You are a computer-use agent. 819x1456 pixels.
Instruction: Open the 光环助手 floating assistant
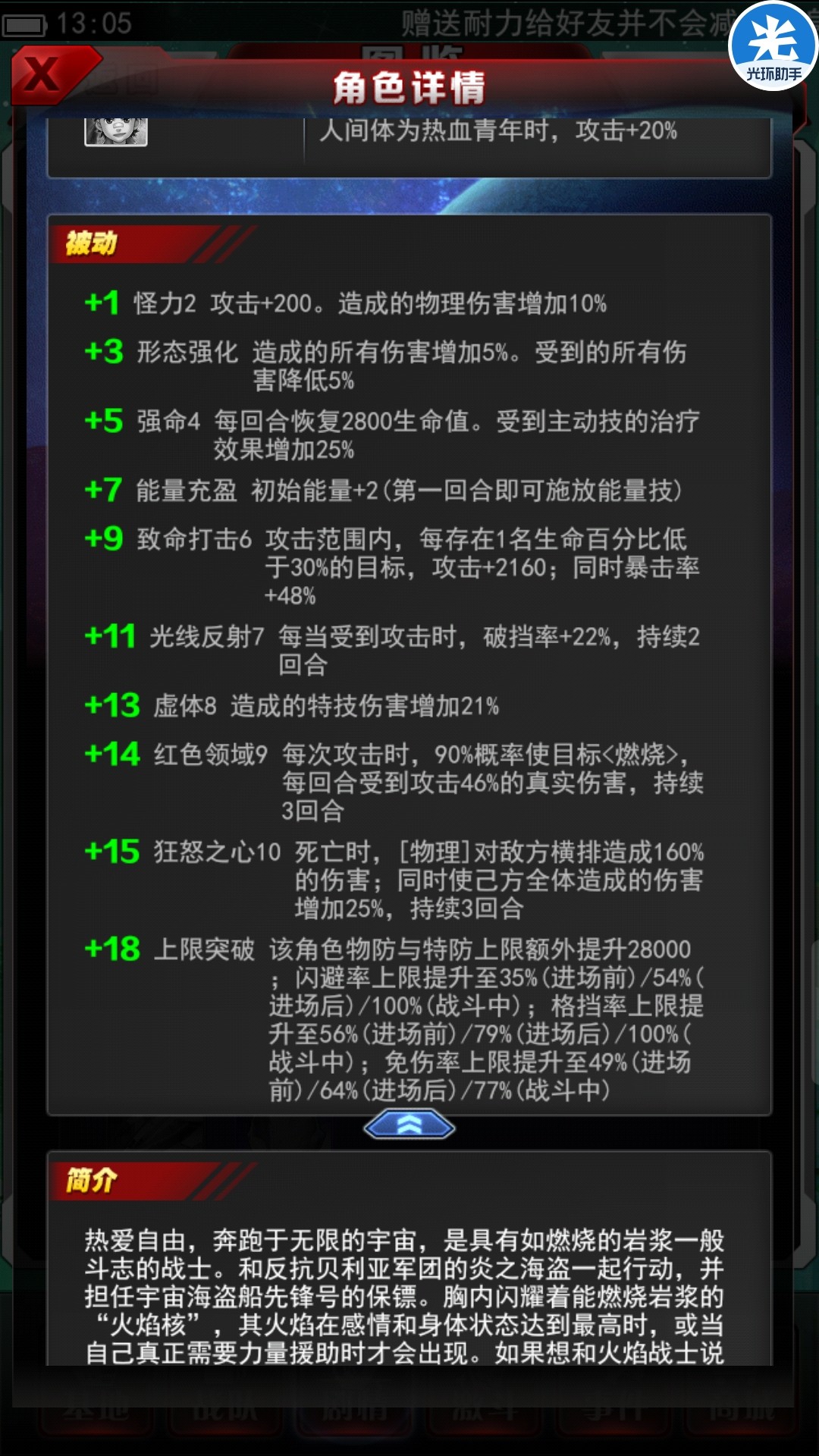click(773, 47)
